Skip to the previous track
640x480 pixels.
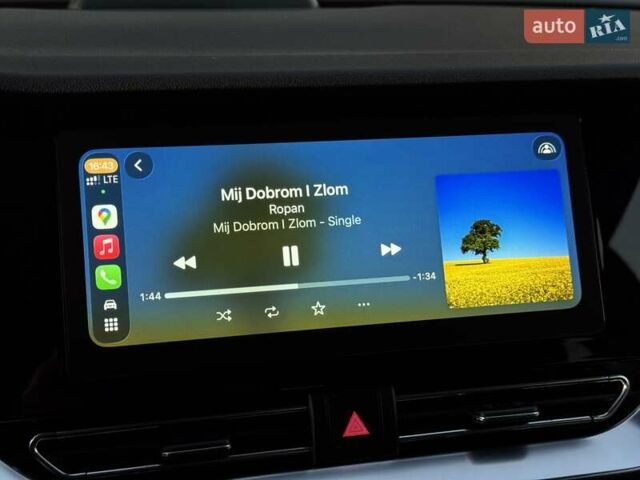185,263
